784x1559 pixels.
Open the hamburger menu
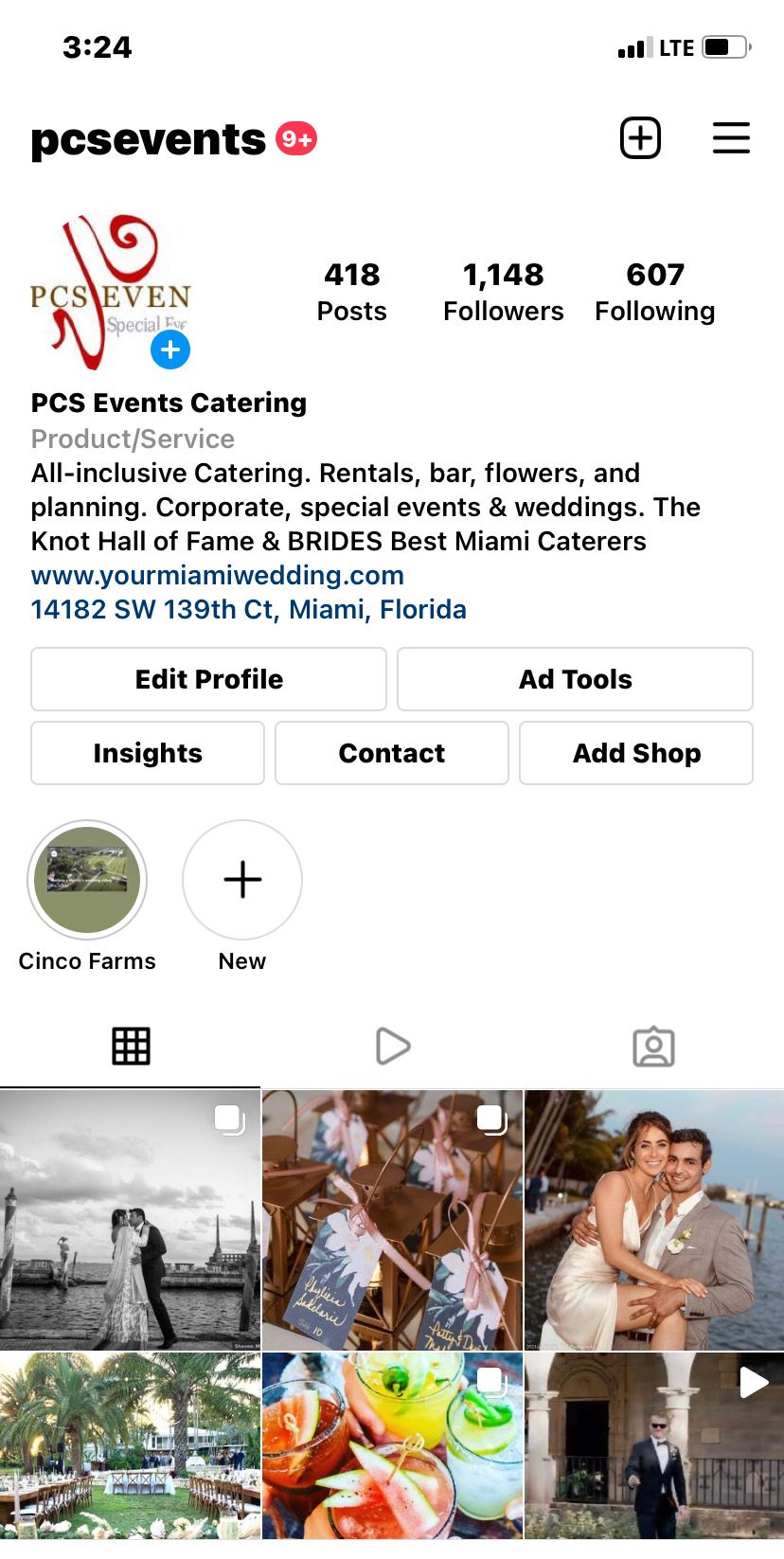pos(731,138)
